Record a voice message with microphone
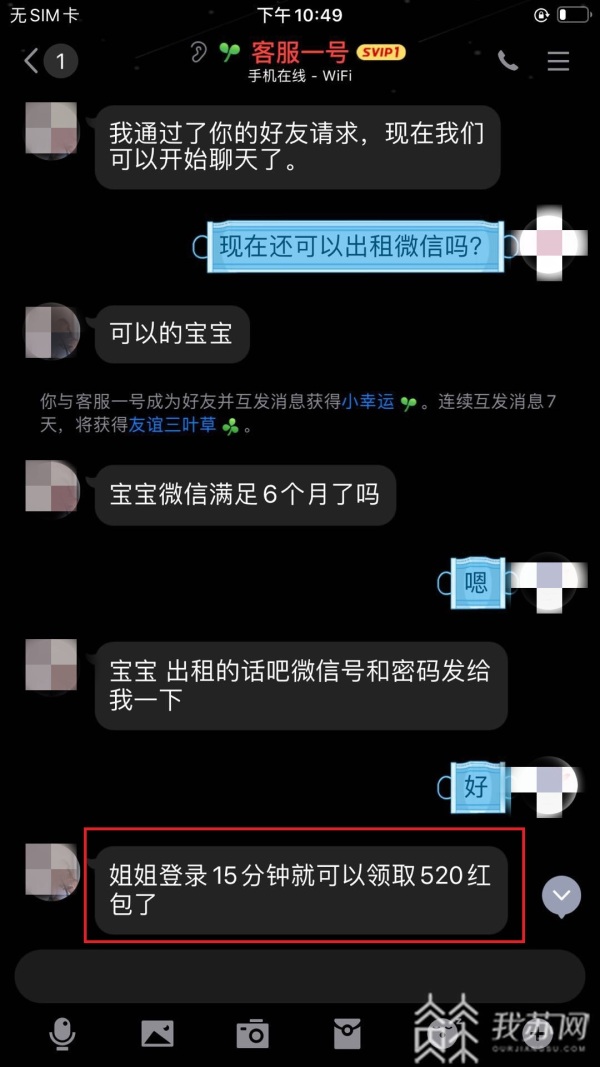The image size is (600, 1067). (62, 1033)
